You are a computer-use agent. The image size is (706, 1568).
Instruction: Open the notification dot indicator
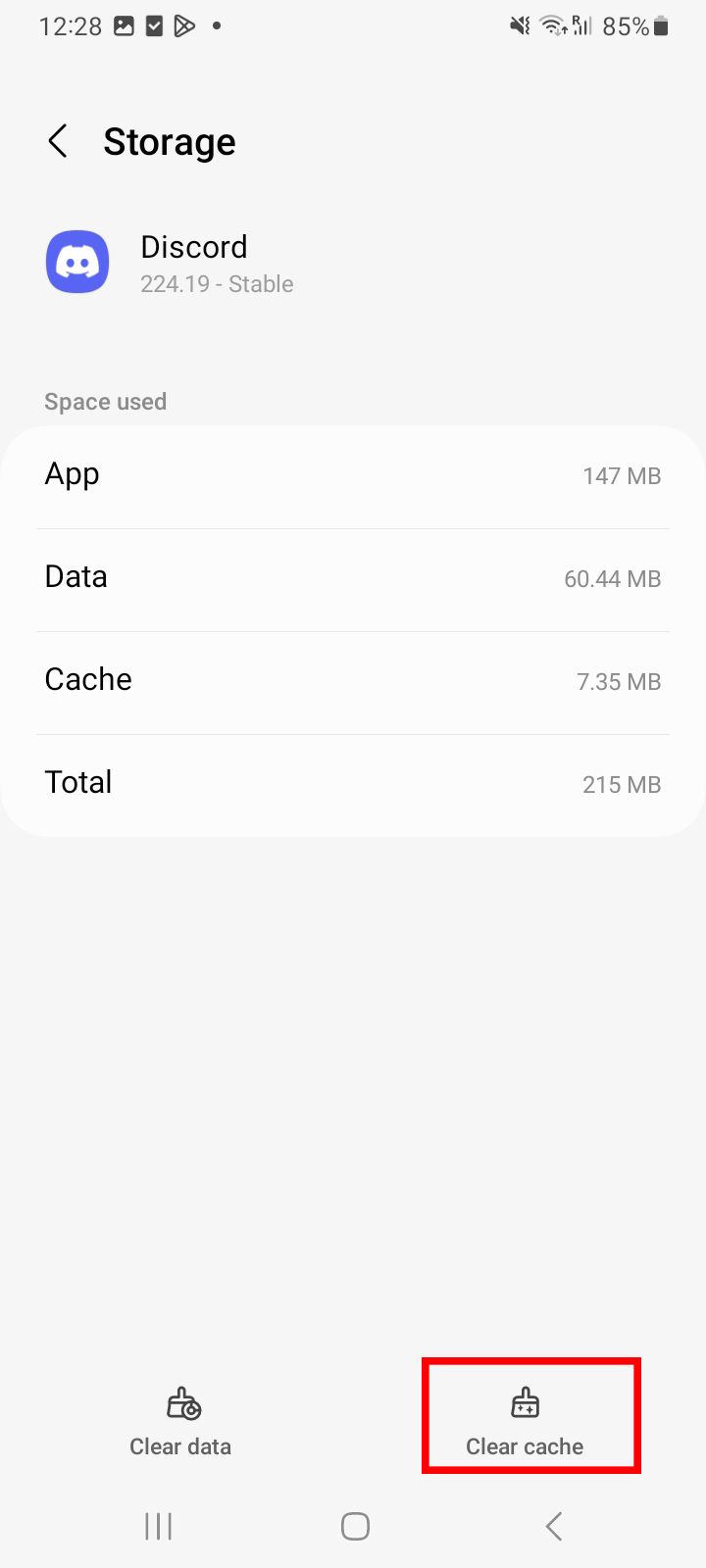tap(216, 27)
